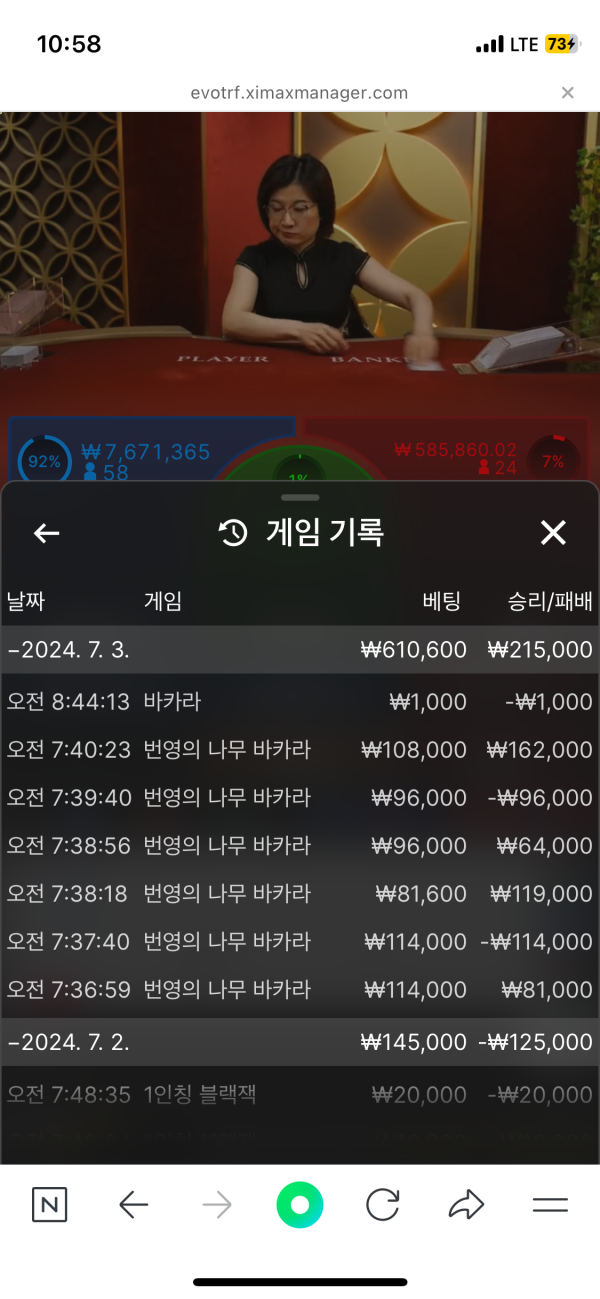600x1299 pixels.
Task: Reload the current page
Action: (x=383, y=1205)
